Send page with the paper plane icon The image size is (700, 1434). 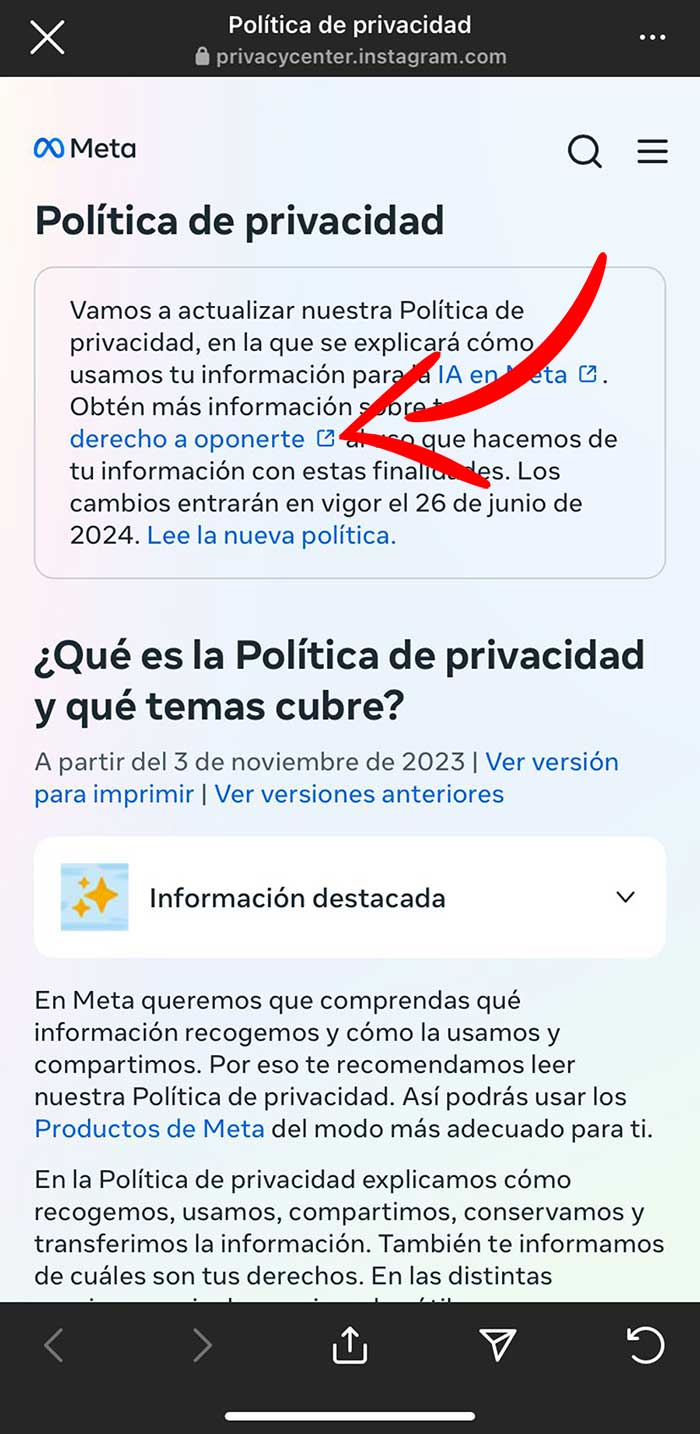click(x=497, y=1346)
